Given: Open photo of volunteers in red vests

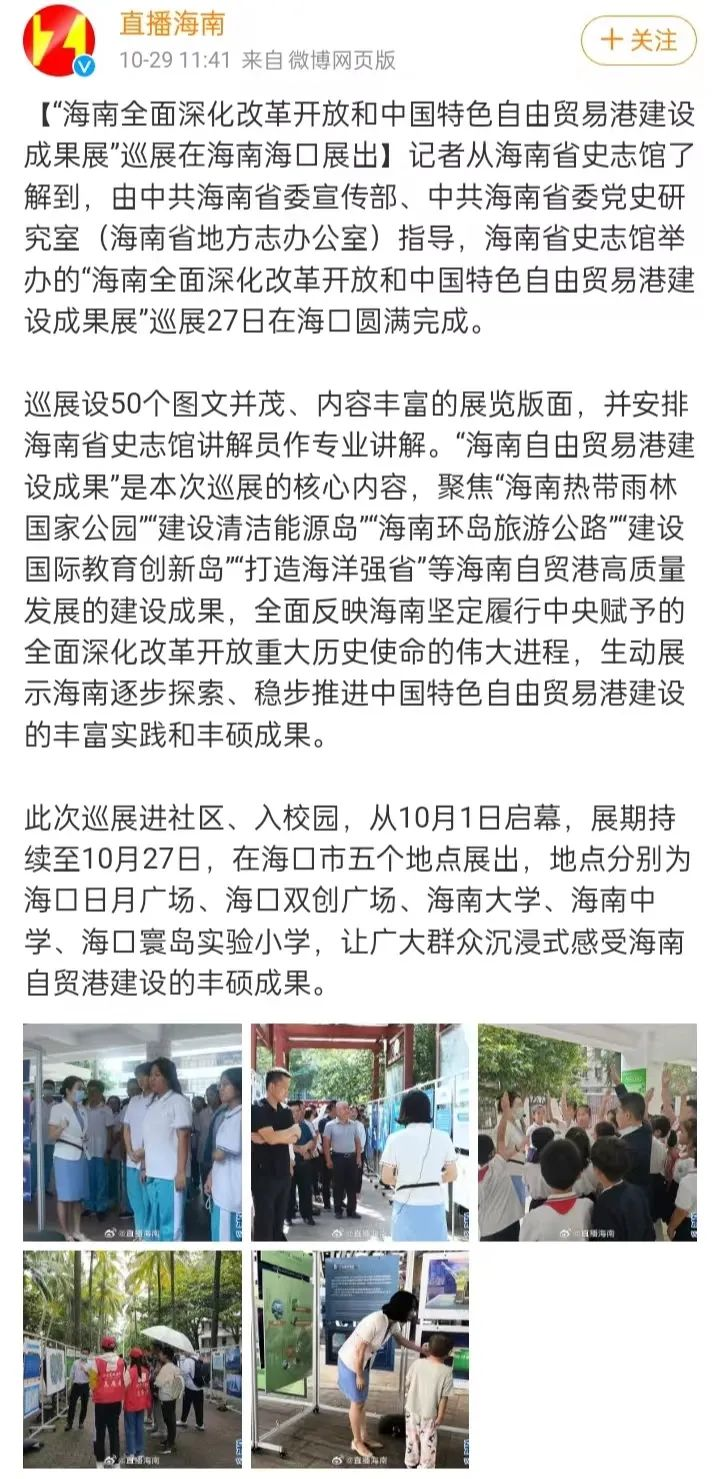Looking at the screenshot, I should [133, 1358].
